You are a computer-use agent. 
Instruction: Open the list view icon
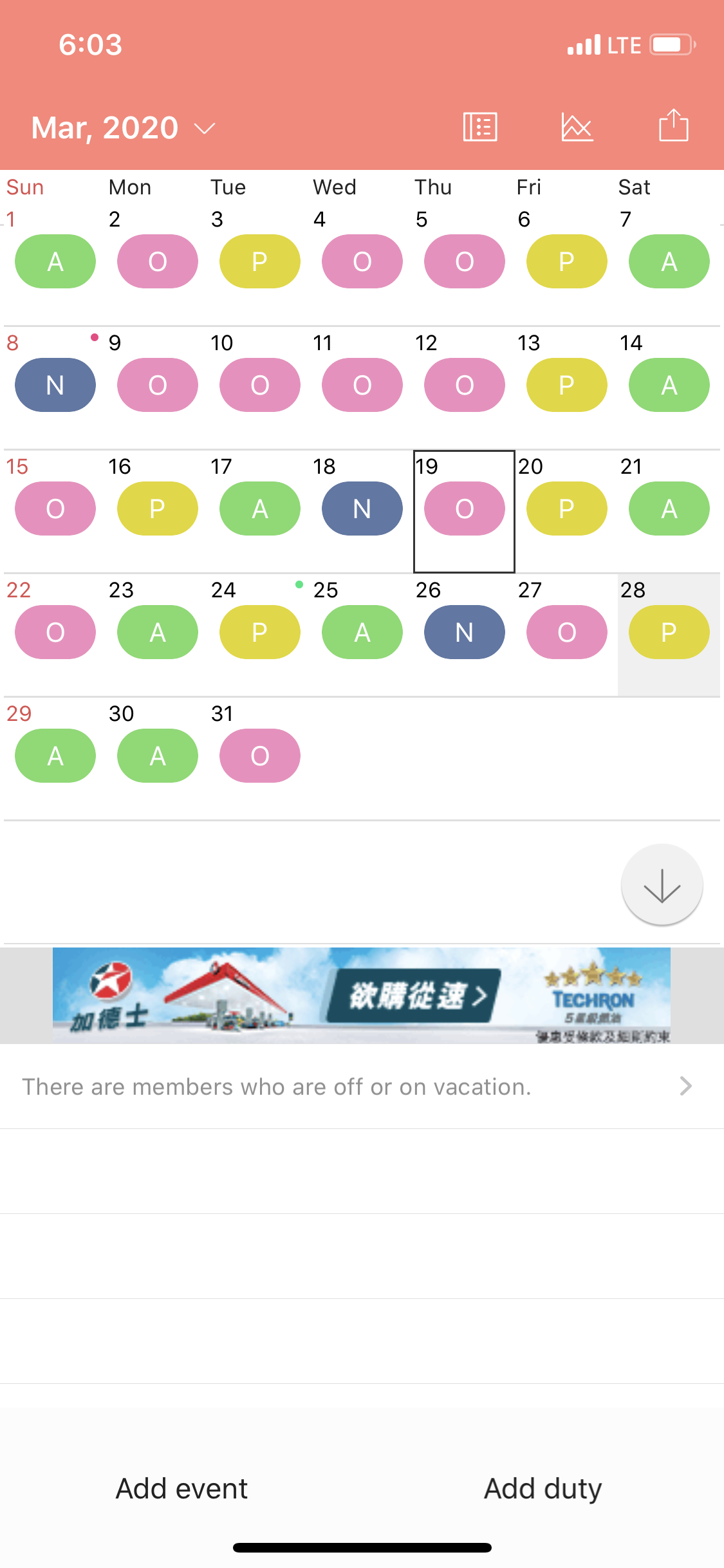(x=480, y=127)
